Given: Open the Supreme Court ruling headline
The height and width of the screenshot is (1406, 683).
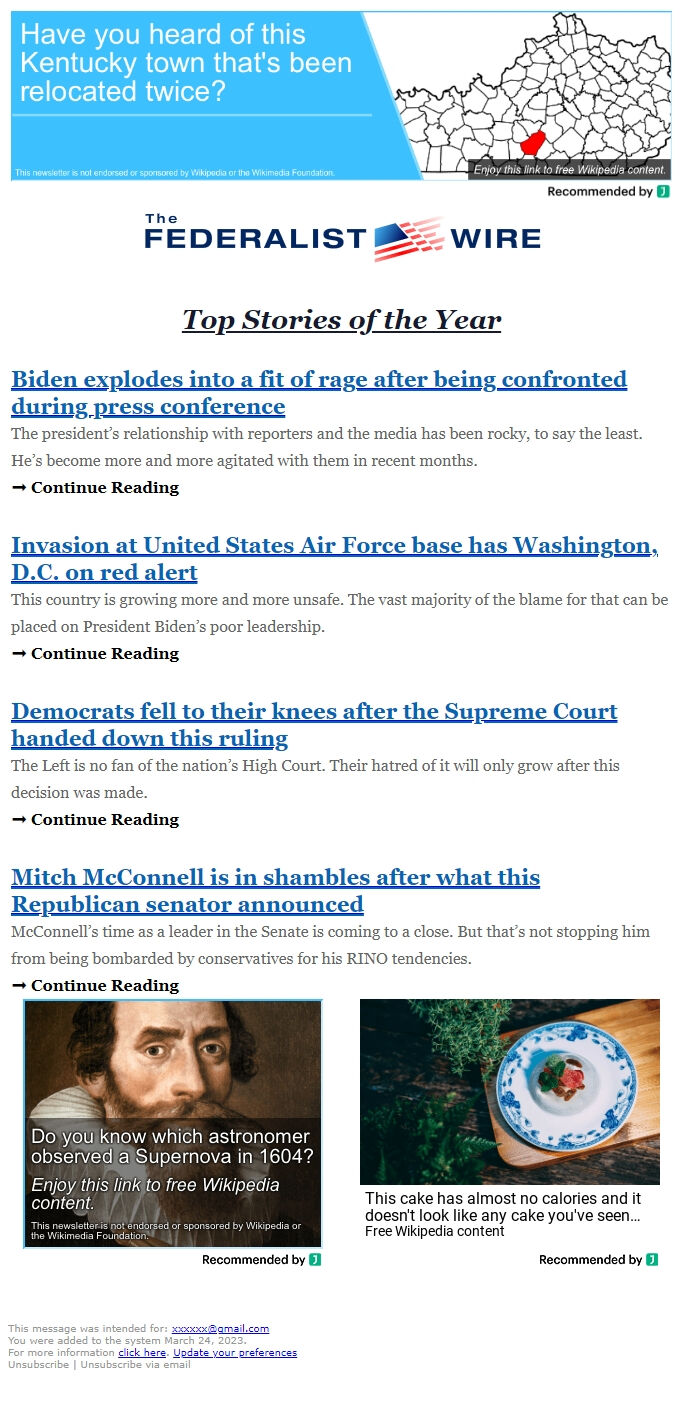Looking at the screenshot, I should coord(314,725).
